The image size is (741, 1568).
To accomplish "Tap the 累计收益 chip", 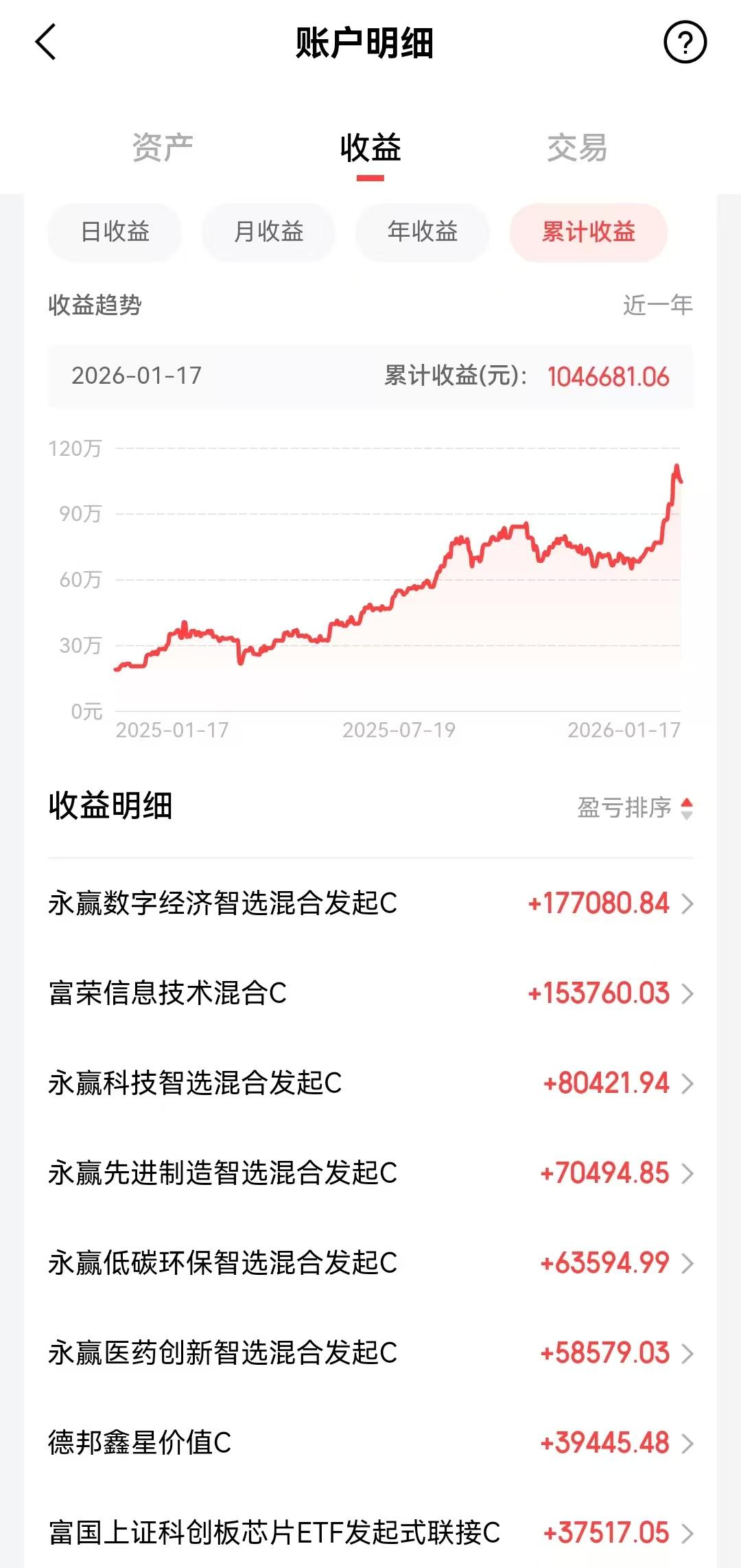I will coord(589,232).
